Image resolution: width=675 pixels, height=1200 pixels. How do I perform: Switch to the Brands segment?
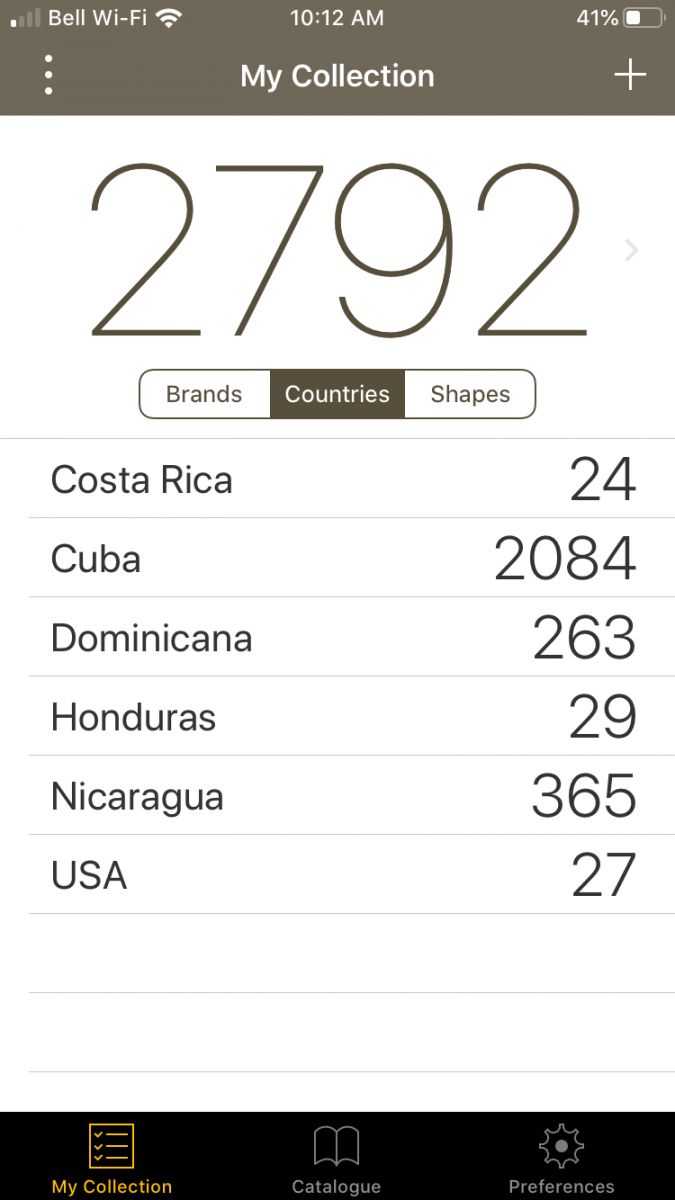[x=204, y=394]
